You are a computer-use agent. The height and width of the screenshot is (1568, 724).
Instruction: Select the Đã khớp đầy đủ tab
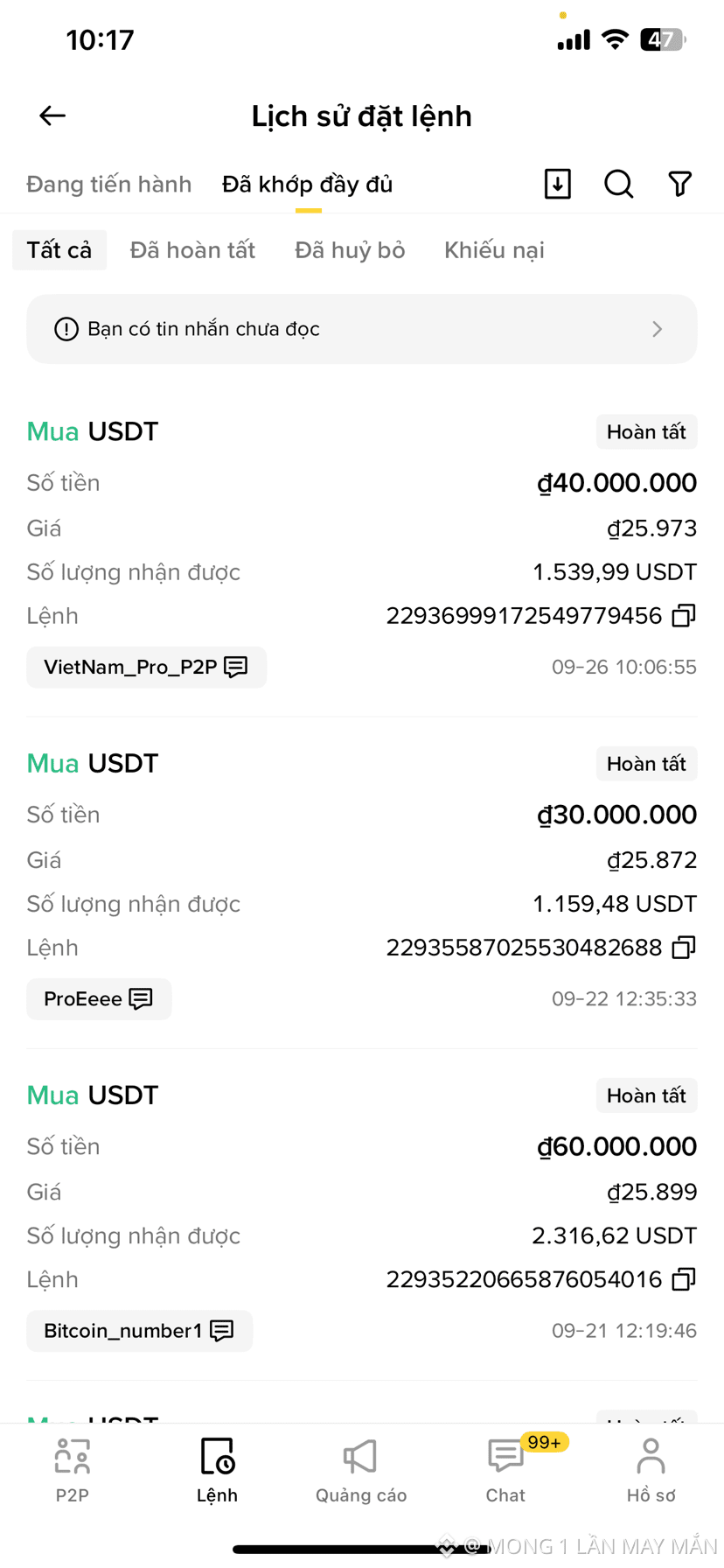[308, 185]
